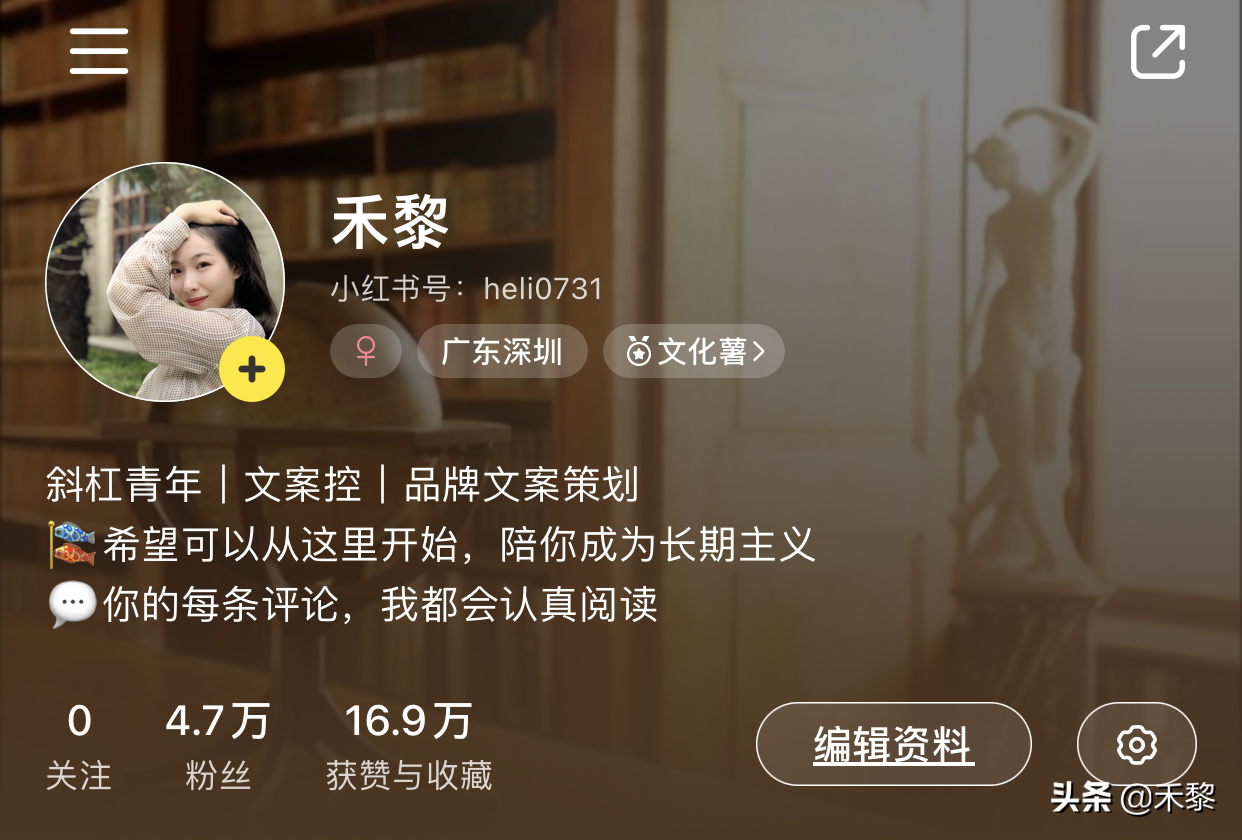Tap the yellow plus on the avatar

point(252,370)
